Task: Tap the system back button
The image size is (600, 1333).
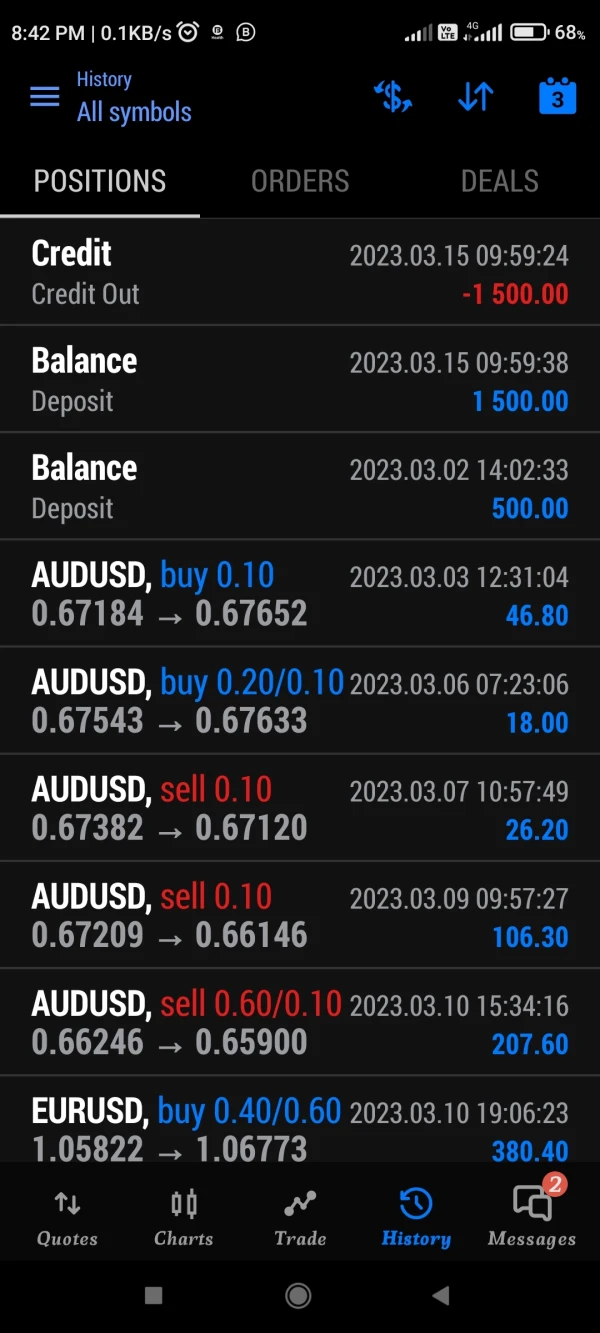Action: [x=441, y=1296]
